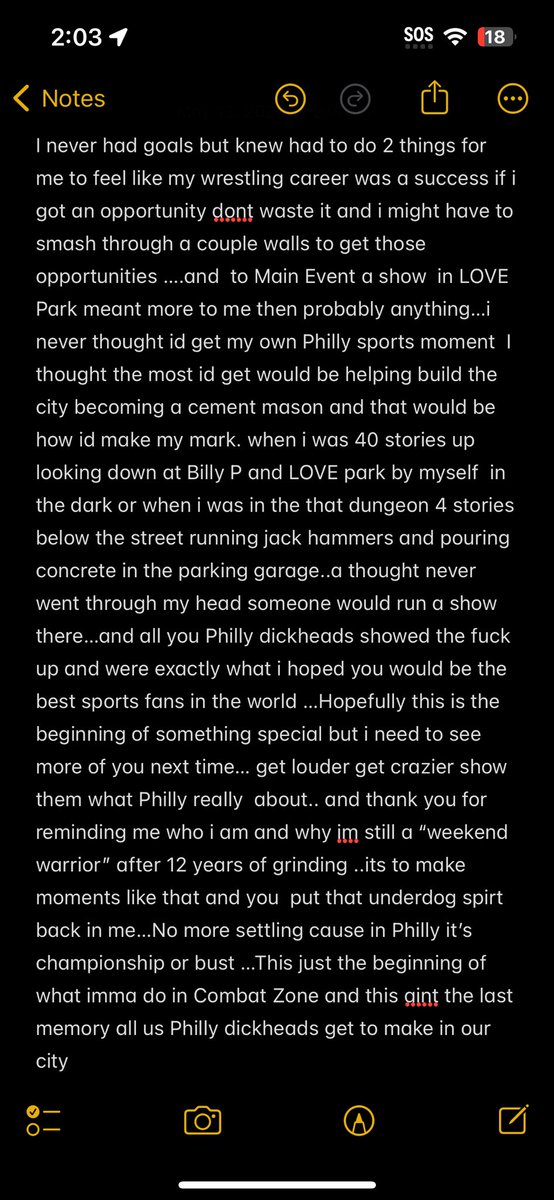
Task: Open the camera attachment option
Action: coord(202,1120)
